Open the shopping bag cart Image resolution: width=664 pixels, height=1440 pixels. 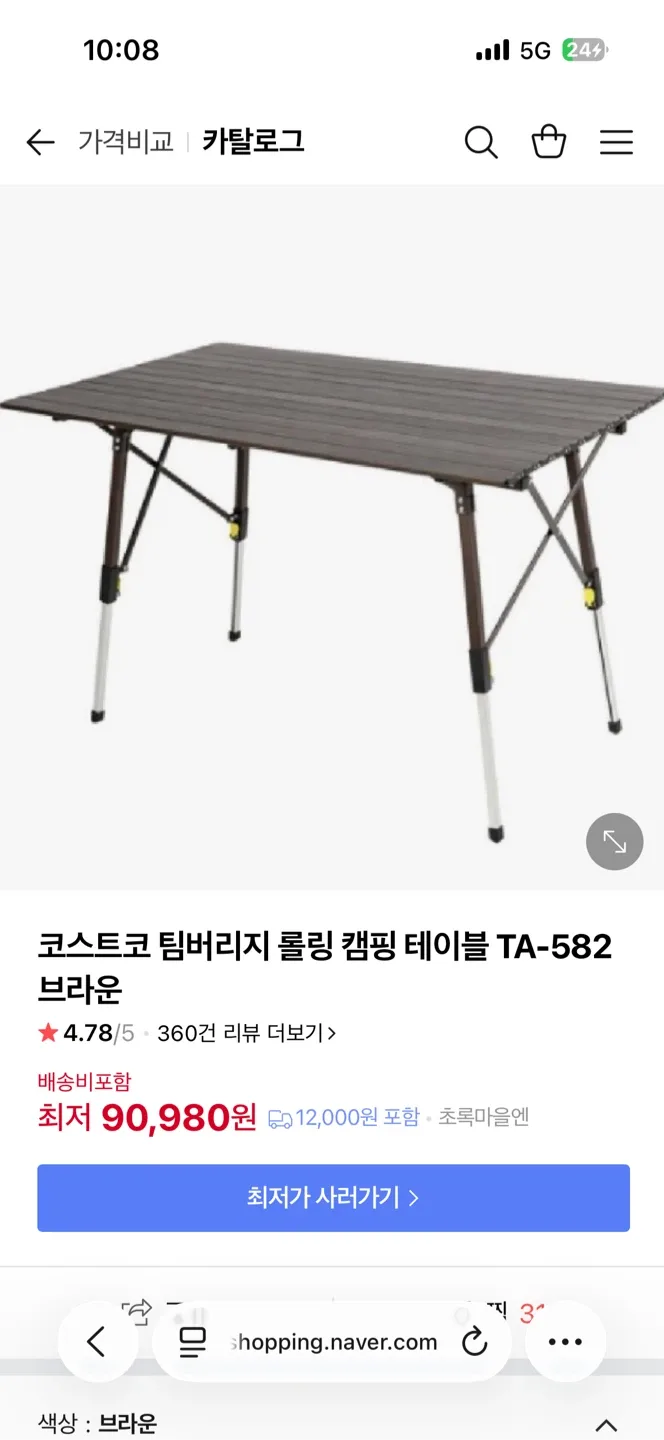coord(549,143)
